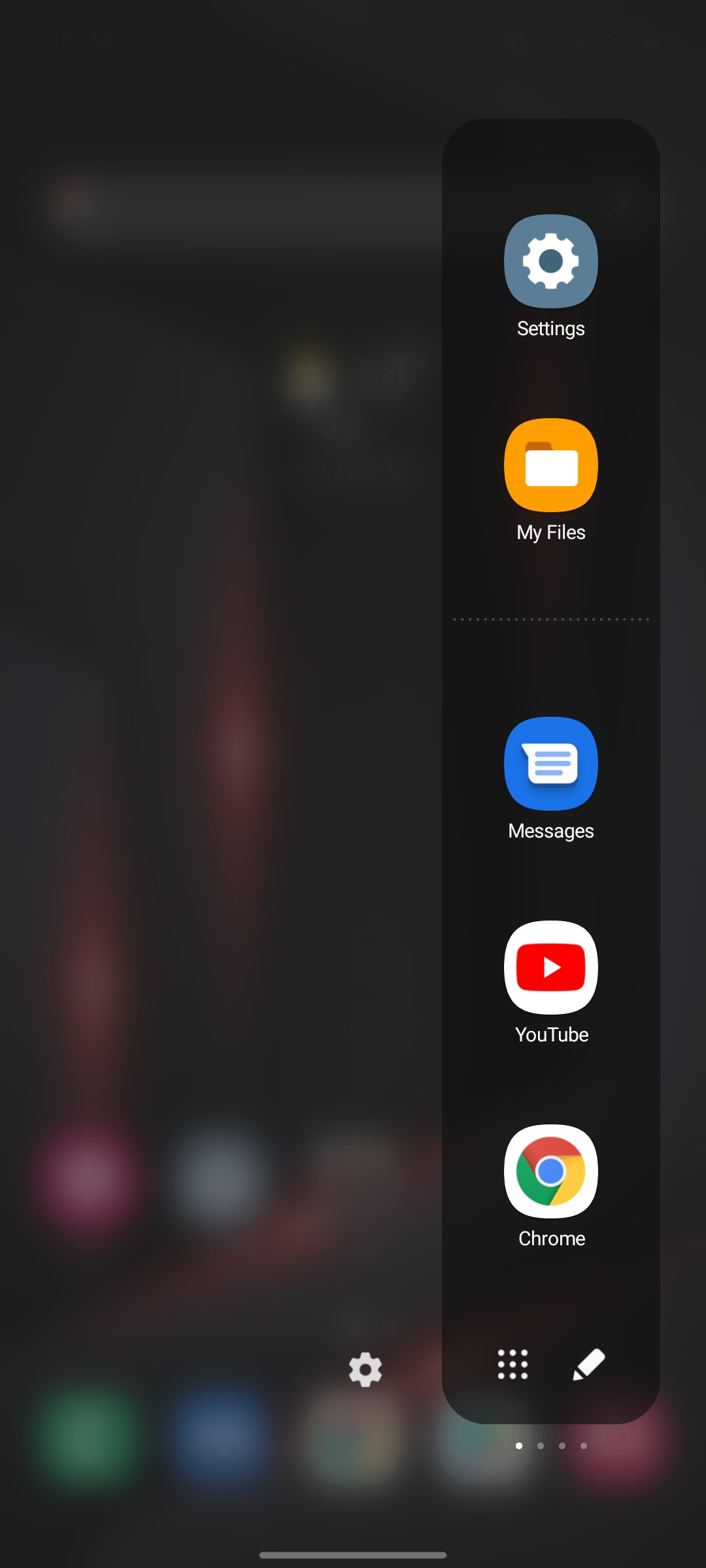Launch My Files from the apps panel
706x1568 pixels.
tap(550, 465)
